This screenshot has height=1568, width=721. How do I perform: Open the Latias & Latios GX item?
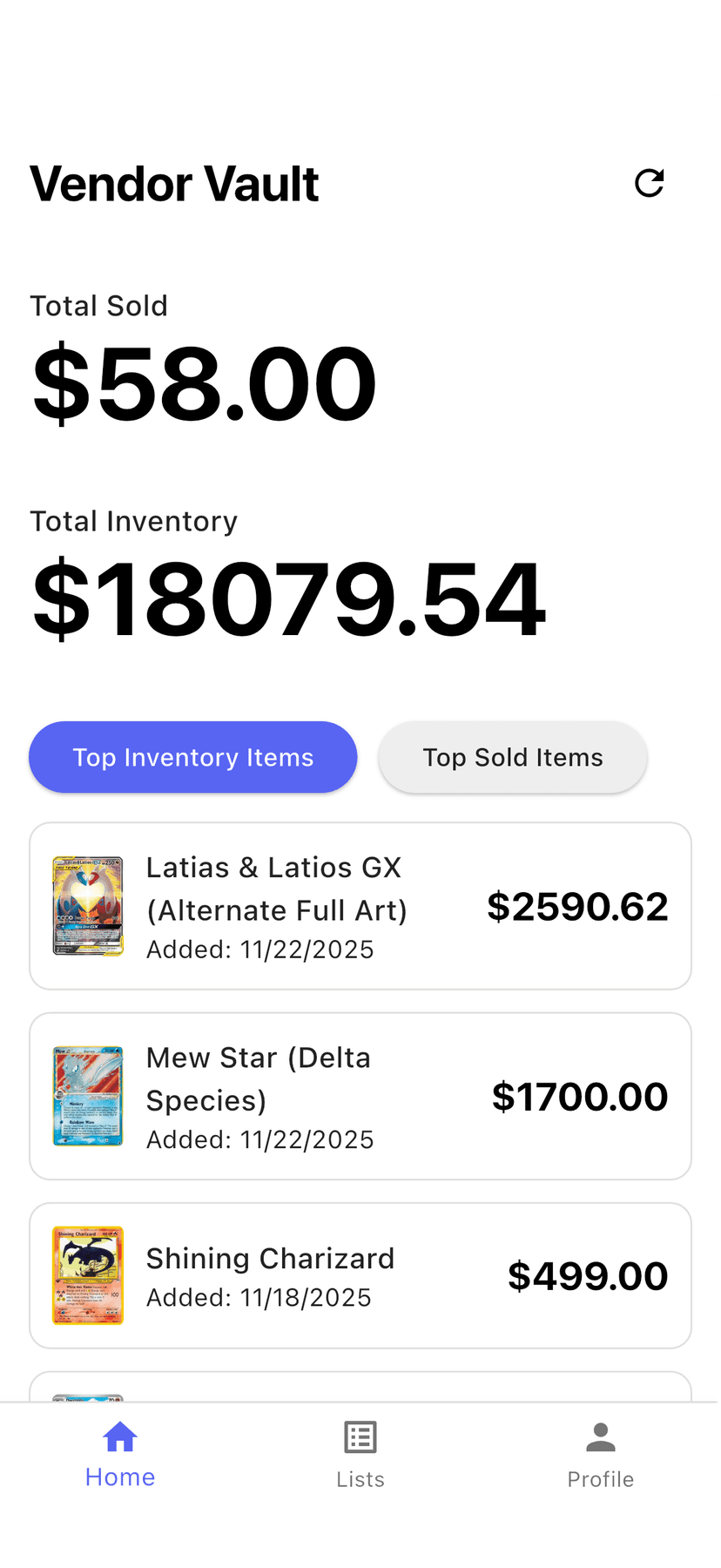click(x=360, y=905)
